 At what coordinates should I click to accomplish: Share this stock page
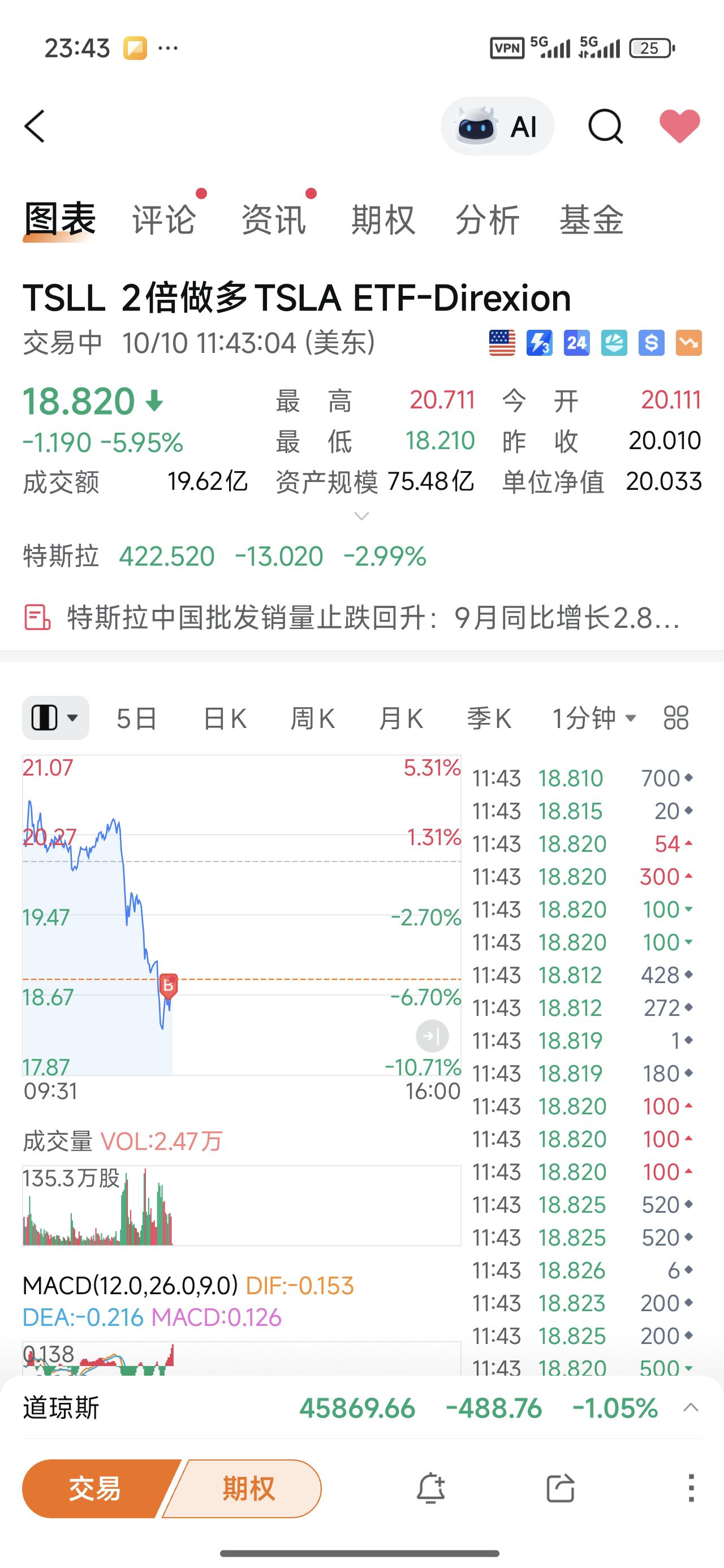tap(560, 1488)
